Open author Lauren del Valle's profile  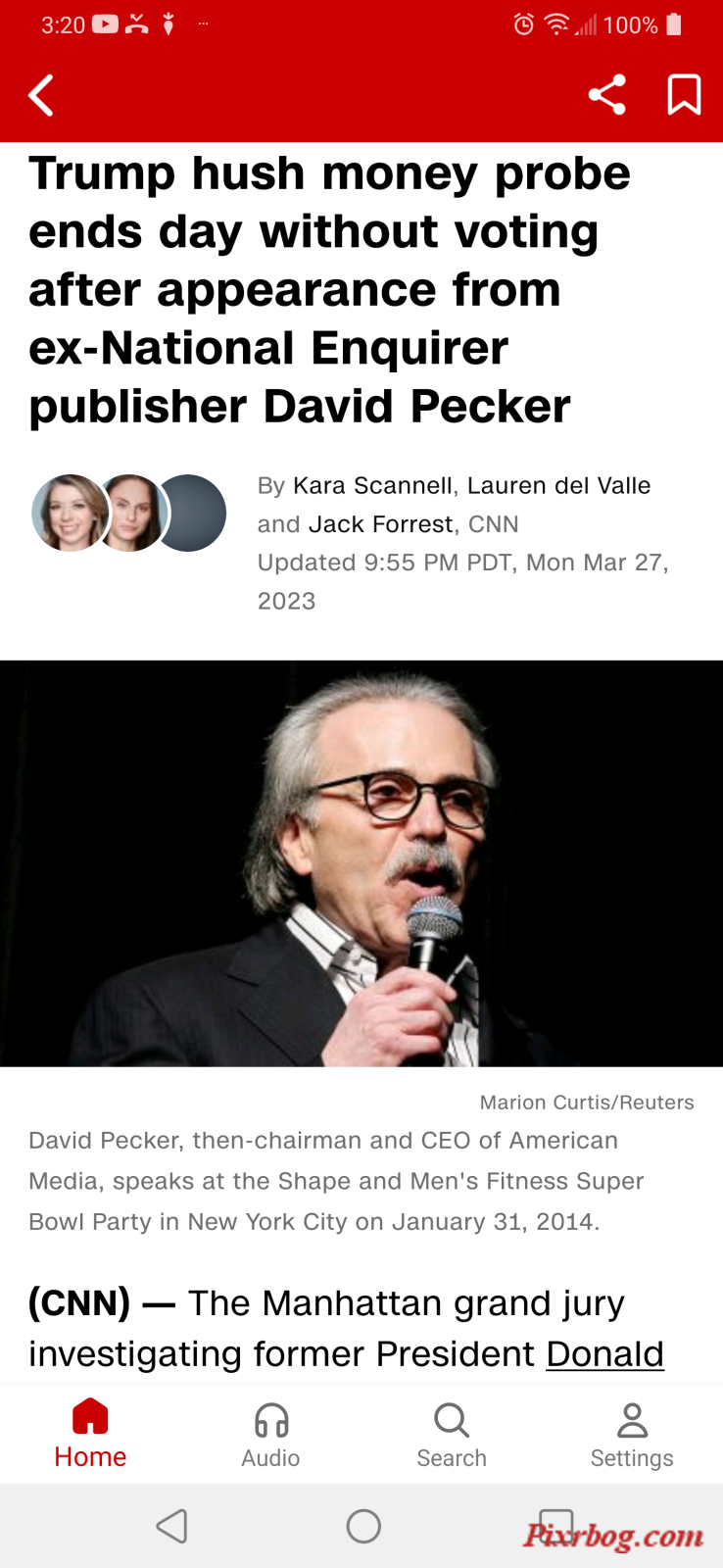[x=558, y=486]
